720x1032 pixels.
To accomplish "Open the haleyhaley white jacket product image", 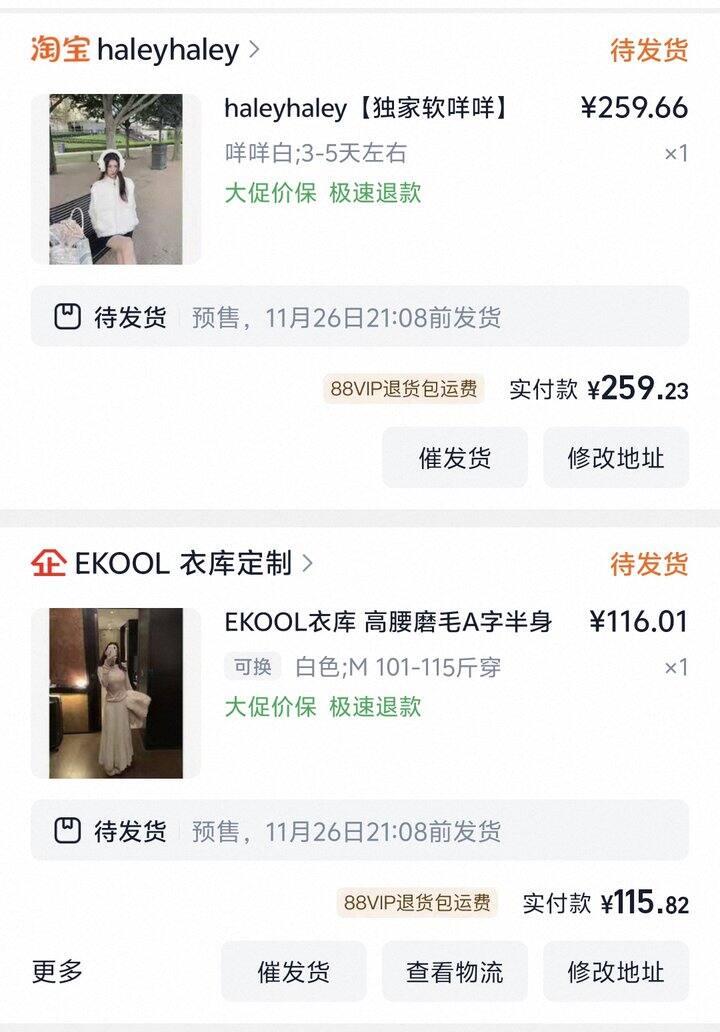I will pyautogui.click(x=116, y=179).
